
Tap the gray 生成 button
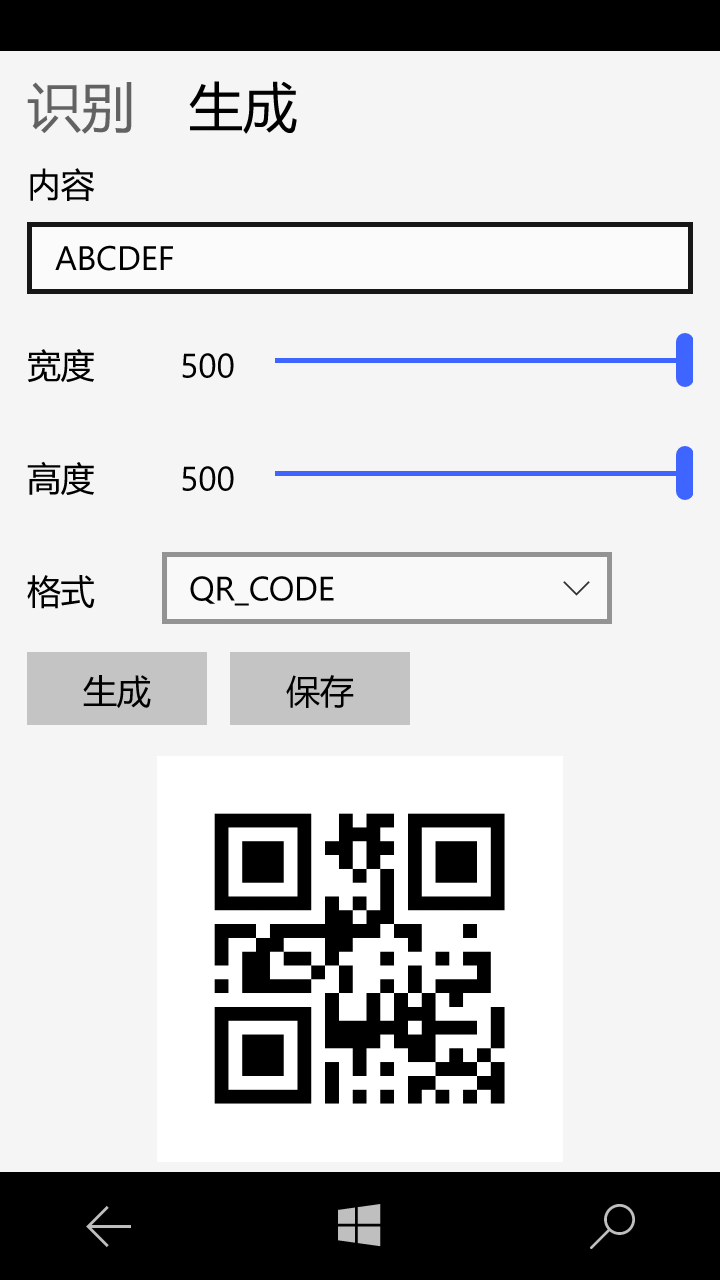pyautogui.click(x=117, y=689)
